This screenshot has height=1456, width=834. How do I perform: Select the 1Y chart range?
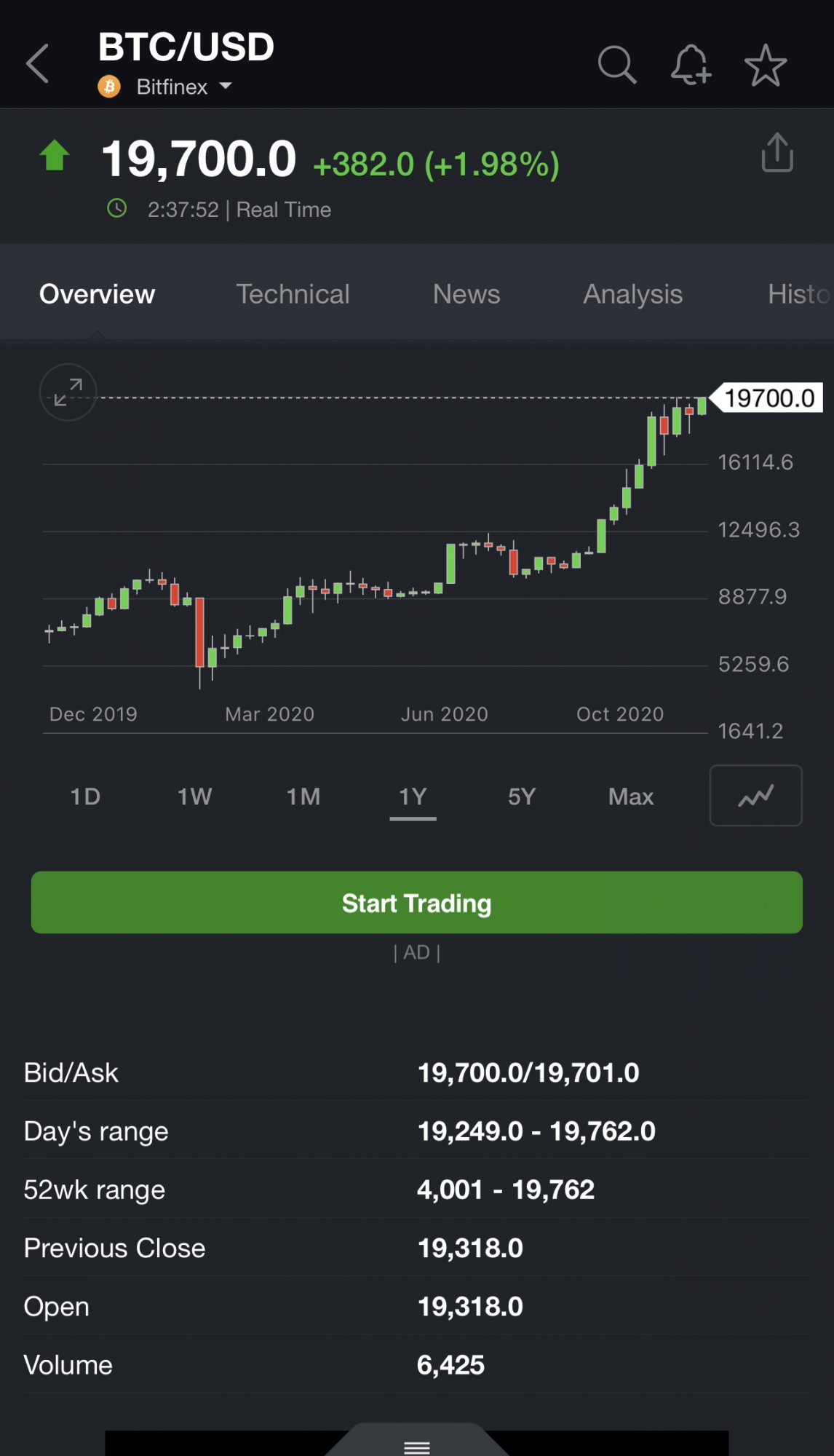(x=413, y=796)
